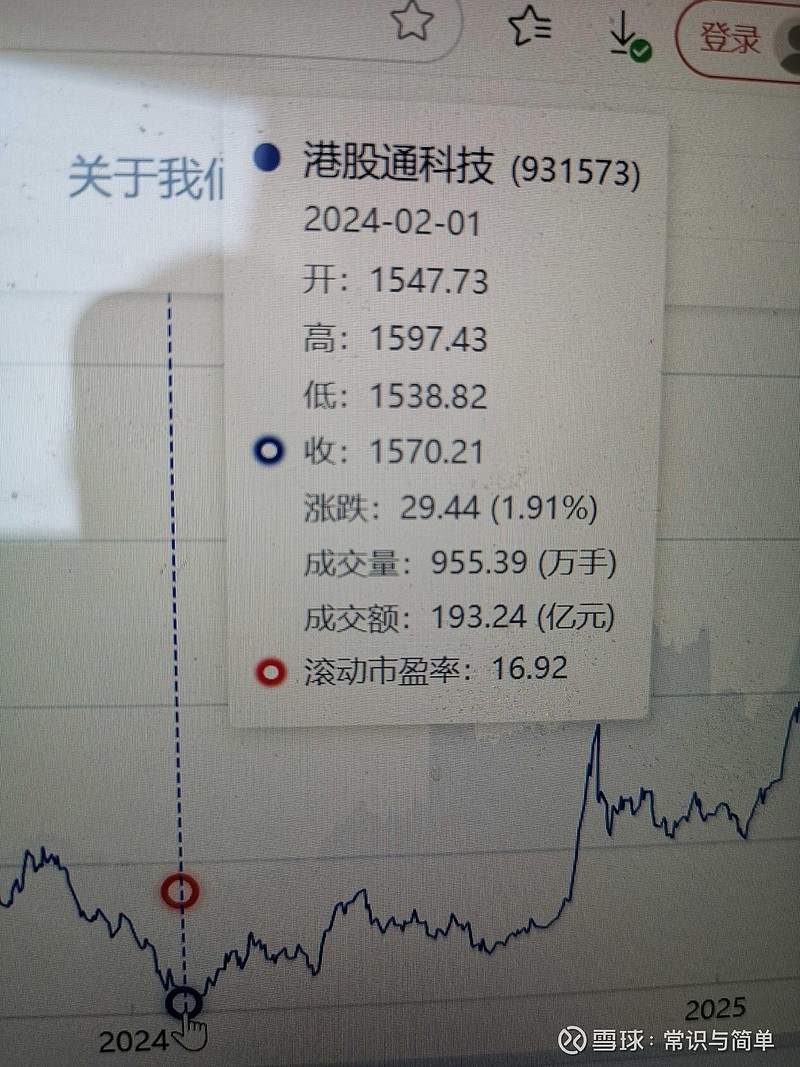800x1067 pixels.
Task: Toggle the close line via legend dot
Action: 266,451
